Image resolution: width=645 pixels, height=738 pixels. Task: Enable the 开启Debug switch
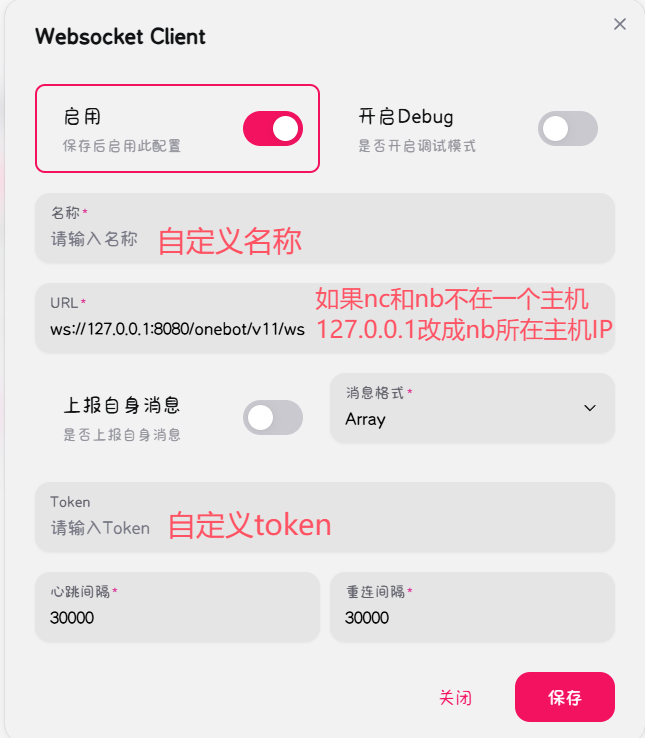pos(567,128)
